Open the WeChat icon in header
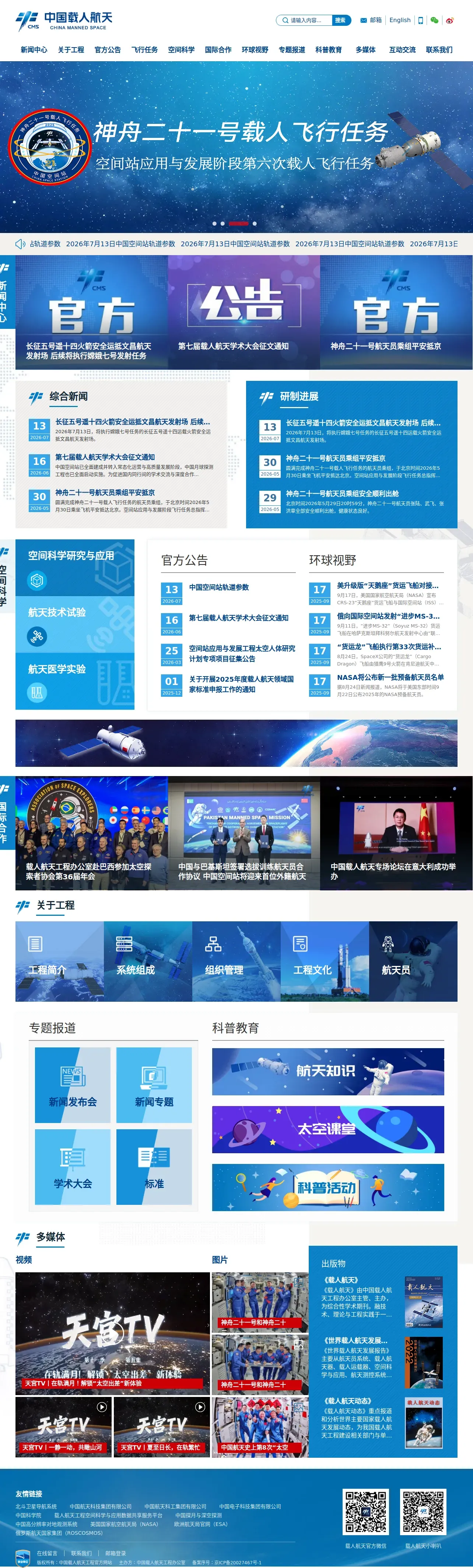 (x=434, y=20)
